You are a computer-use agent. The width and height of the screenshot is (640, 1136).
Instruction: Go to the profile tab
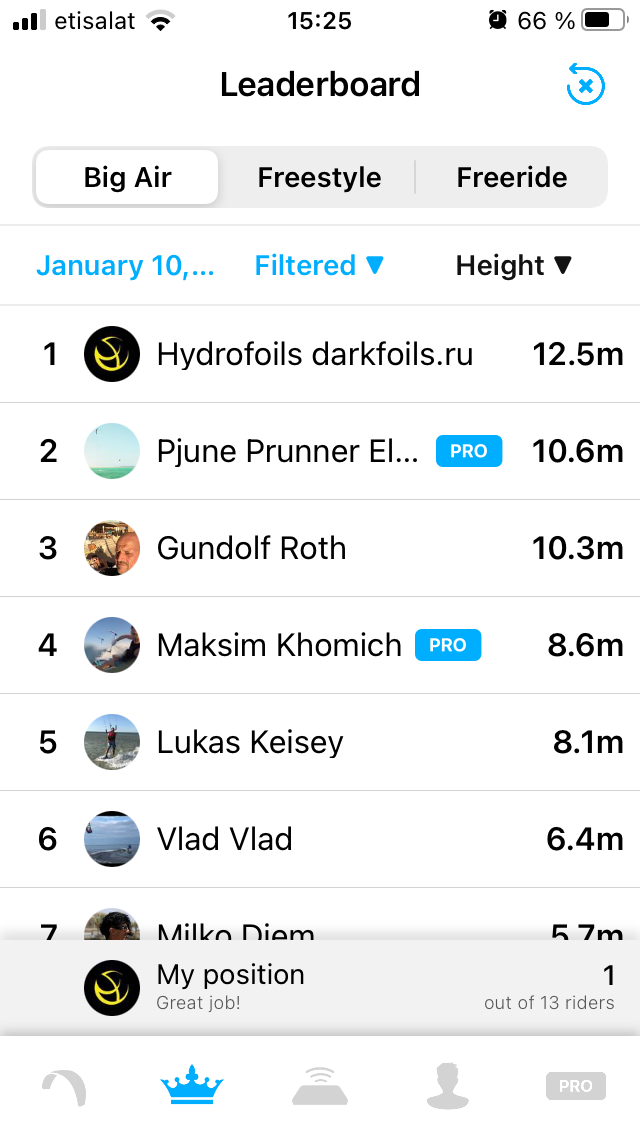[448, 1086]
